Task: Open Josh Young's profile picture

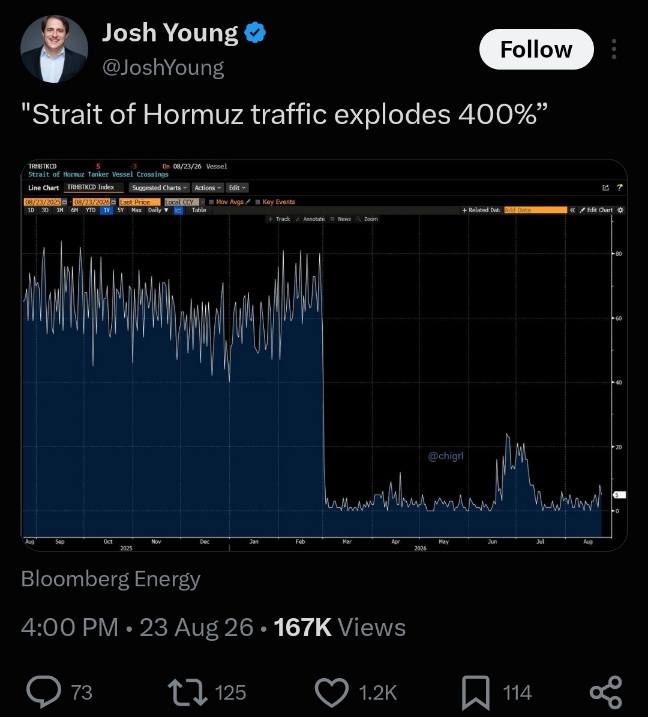Action: coord(54,49)
